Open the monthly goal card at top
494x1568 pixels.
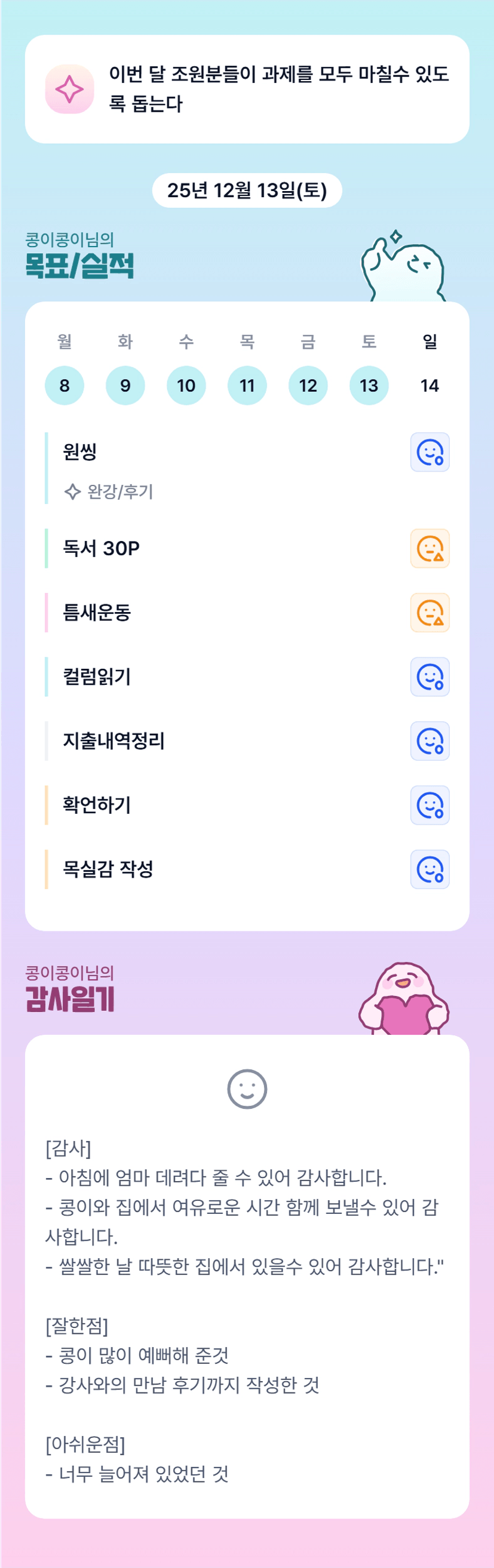(x=247, y=90)
